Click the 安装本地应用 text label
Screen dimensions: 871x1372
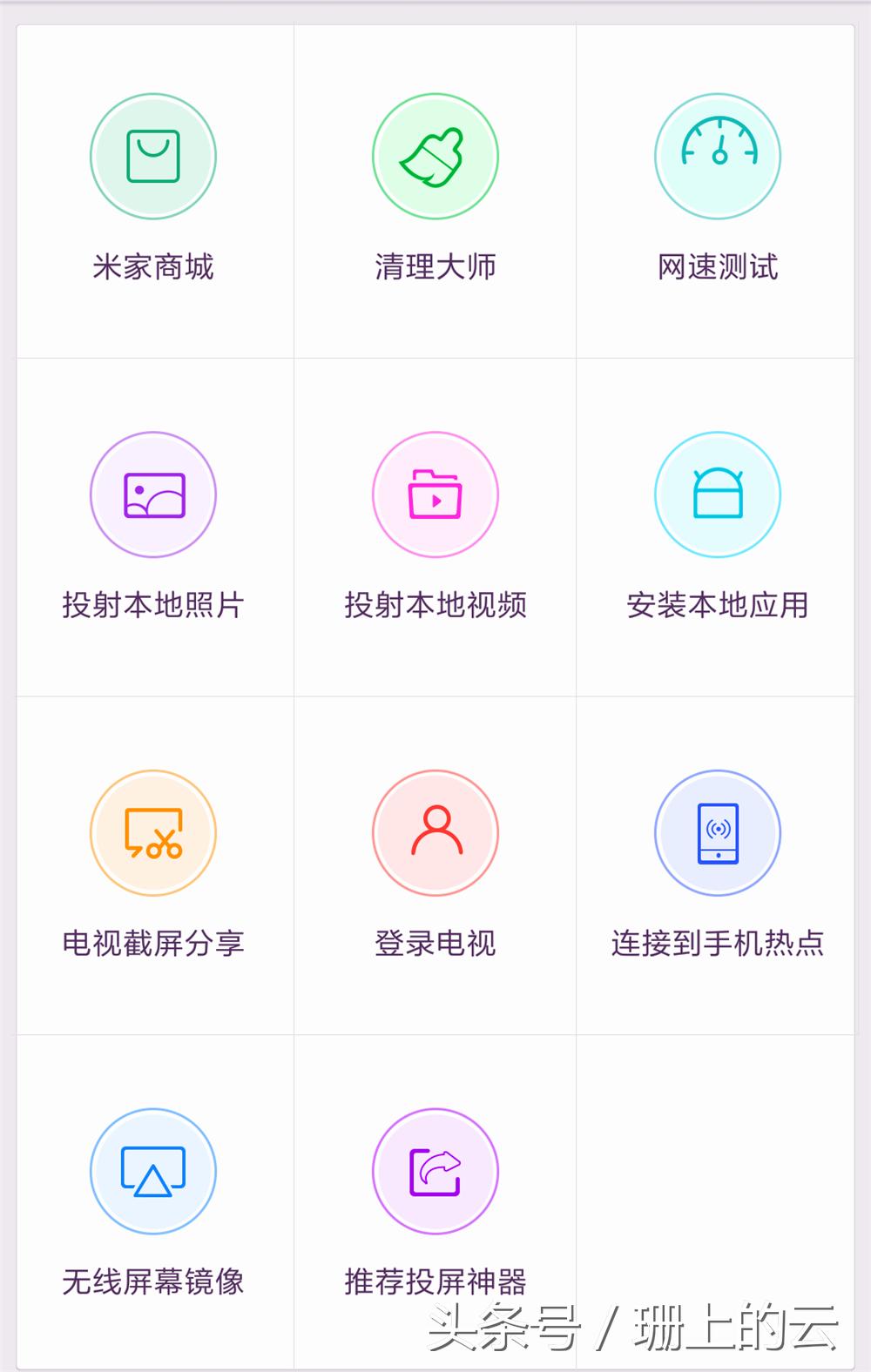(x=716, y=606)
